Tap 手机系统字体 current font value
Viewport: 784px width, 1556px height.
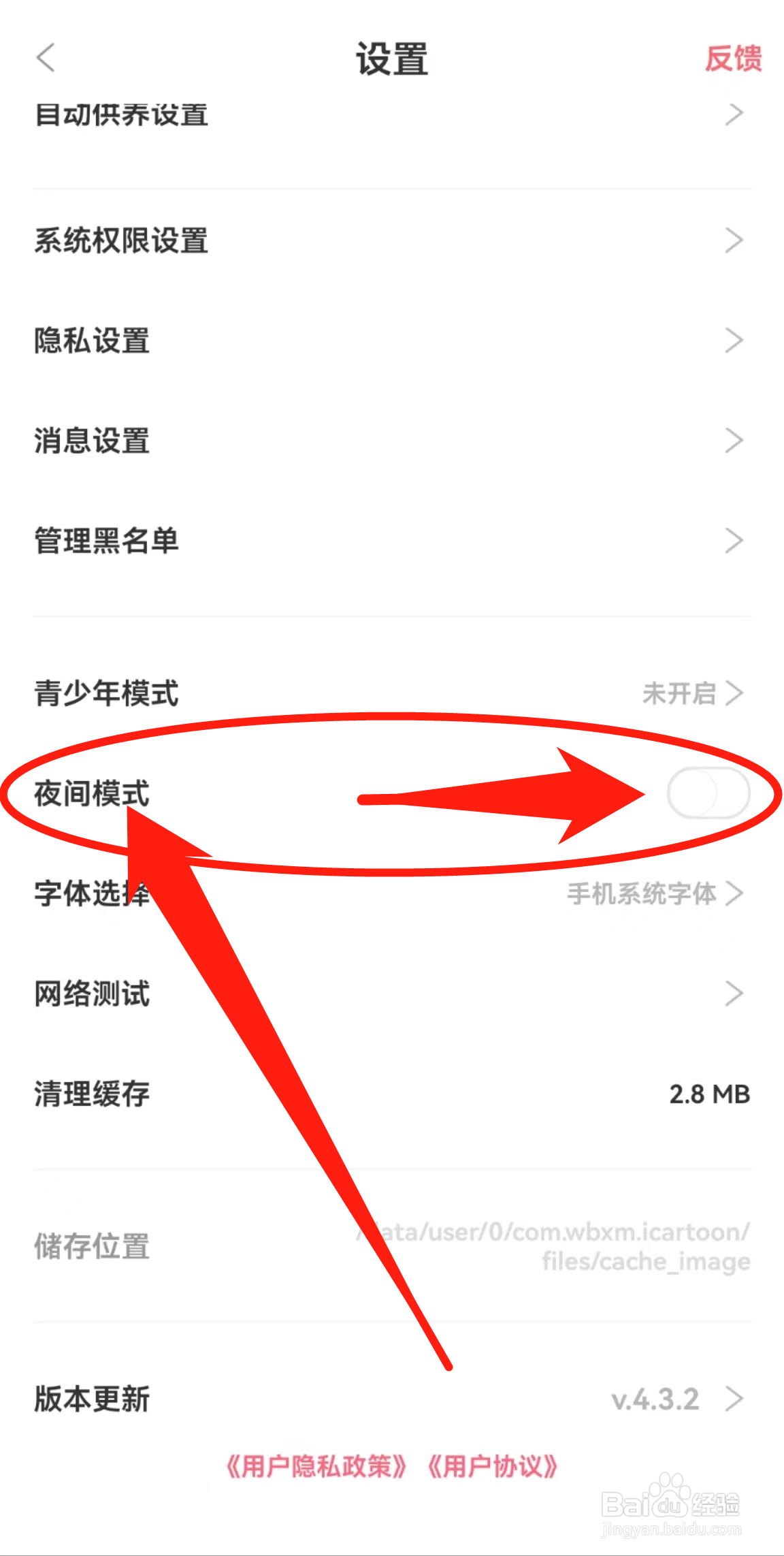pyautogui.click(x=641, y=894)
